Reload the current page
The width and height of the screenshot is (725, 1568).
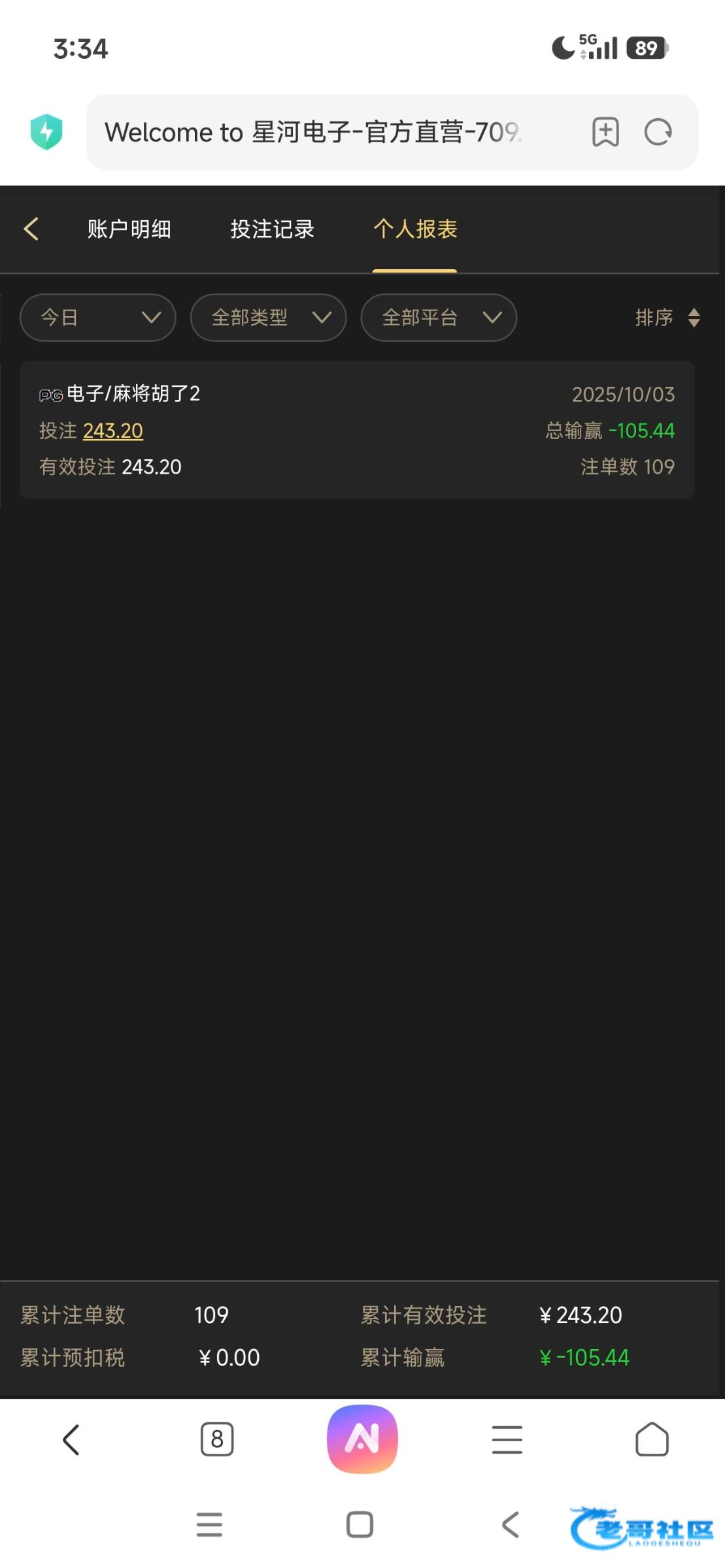658,132
